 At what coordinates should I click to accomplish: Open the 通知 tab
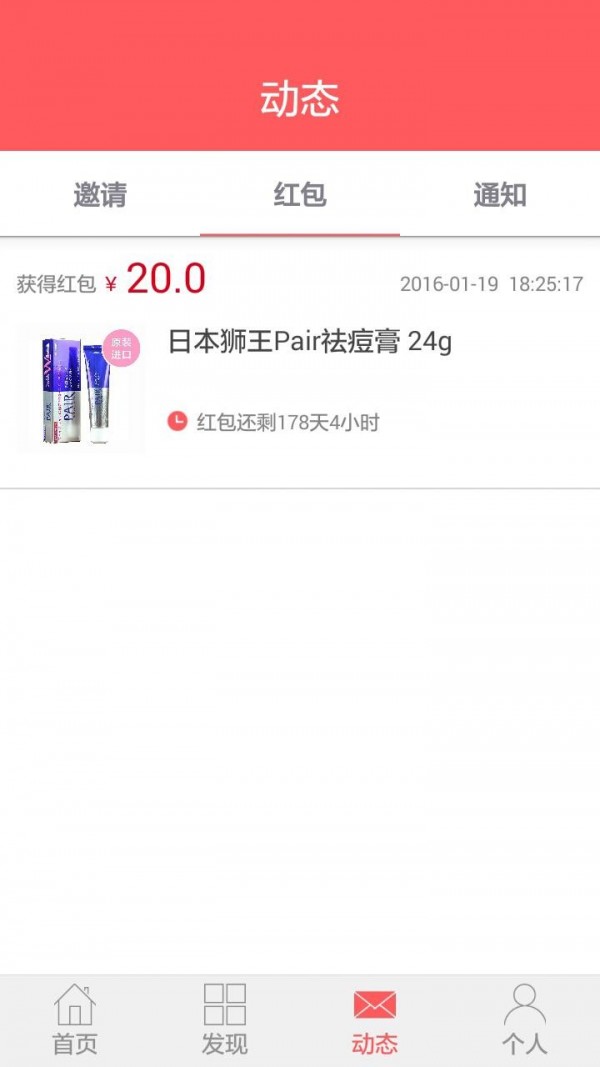(500, 195)
